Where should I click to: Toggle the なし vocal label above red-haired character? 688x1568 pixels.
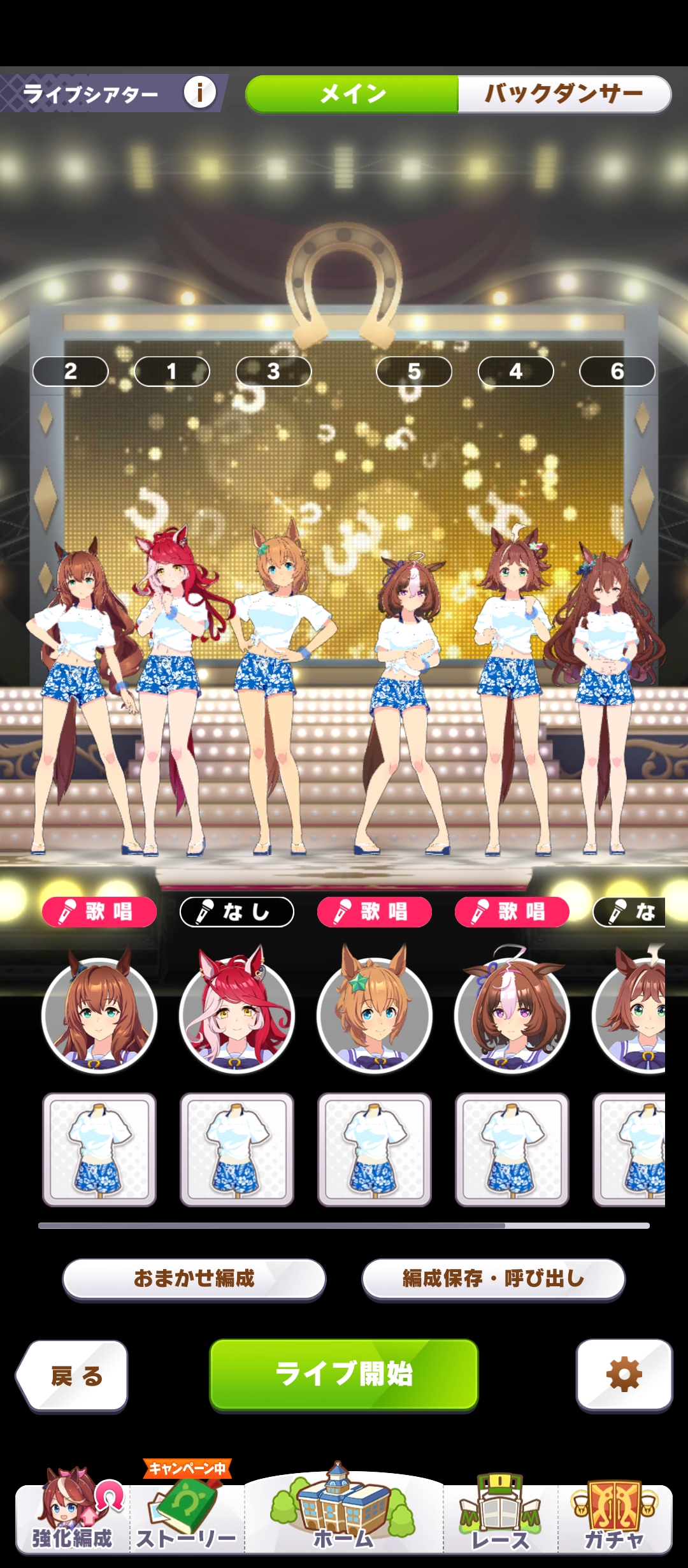(x=236, y=911)
